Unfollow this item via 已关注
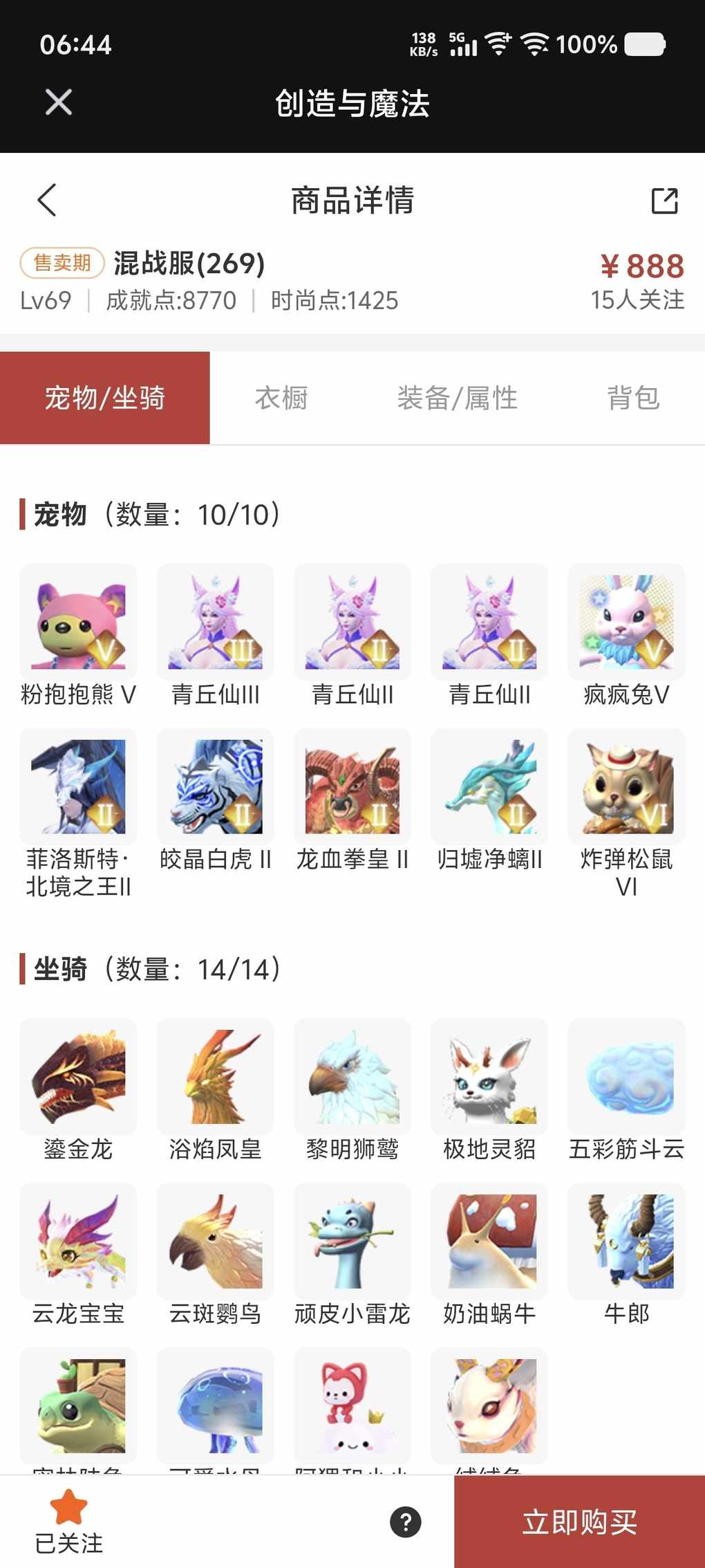705x1568 pixels. pyautogui.click(x=68, y=1522)
